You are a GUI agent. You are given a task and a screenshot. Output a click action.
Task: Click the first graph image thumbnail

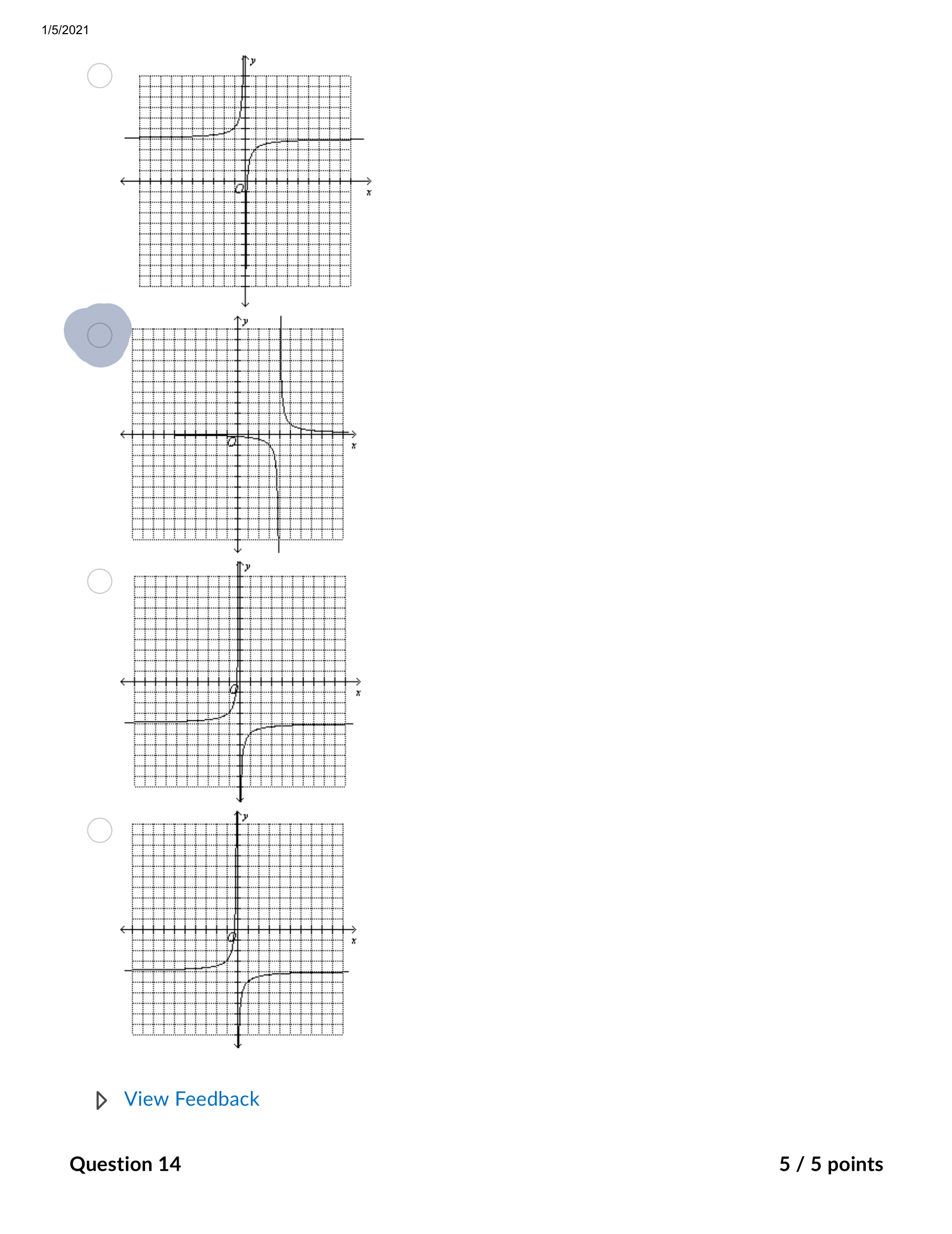click(x=245, y=181)
